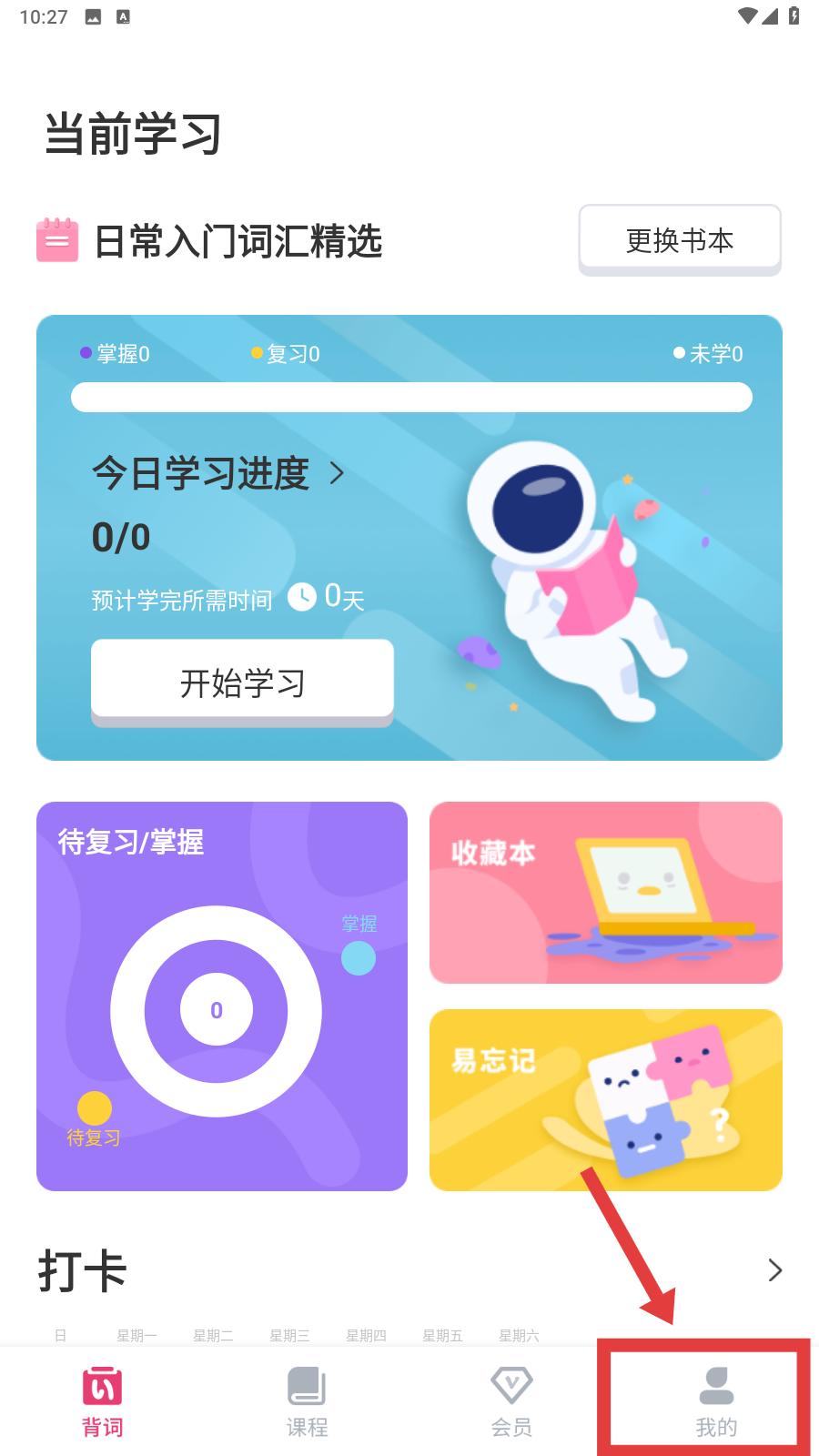
Task: Tap the 更换书本 button
Action: coord(680,239)
